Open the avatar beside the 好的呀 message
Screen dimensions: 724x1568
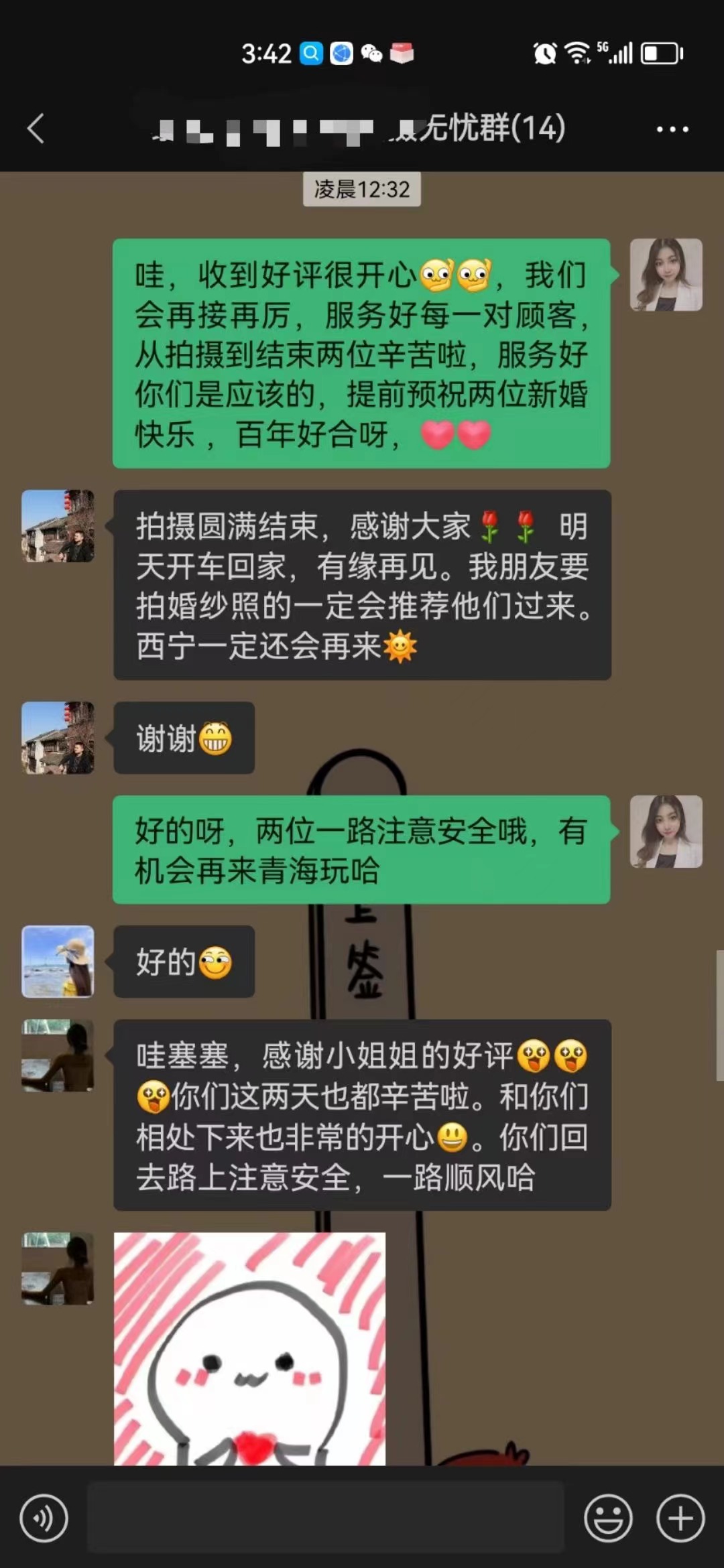tap(666, 832)
